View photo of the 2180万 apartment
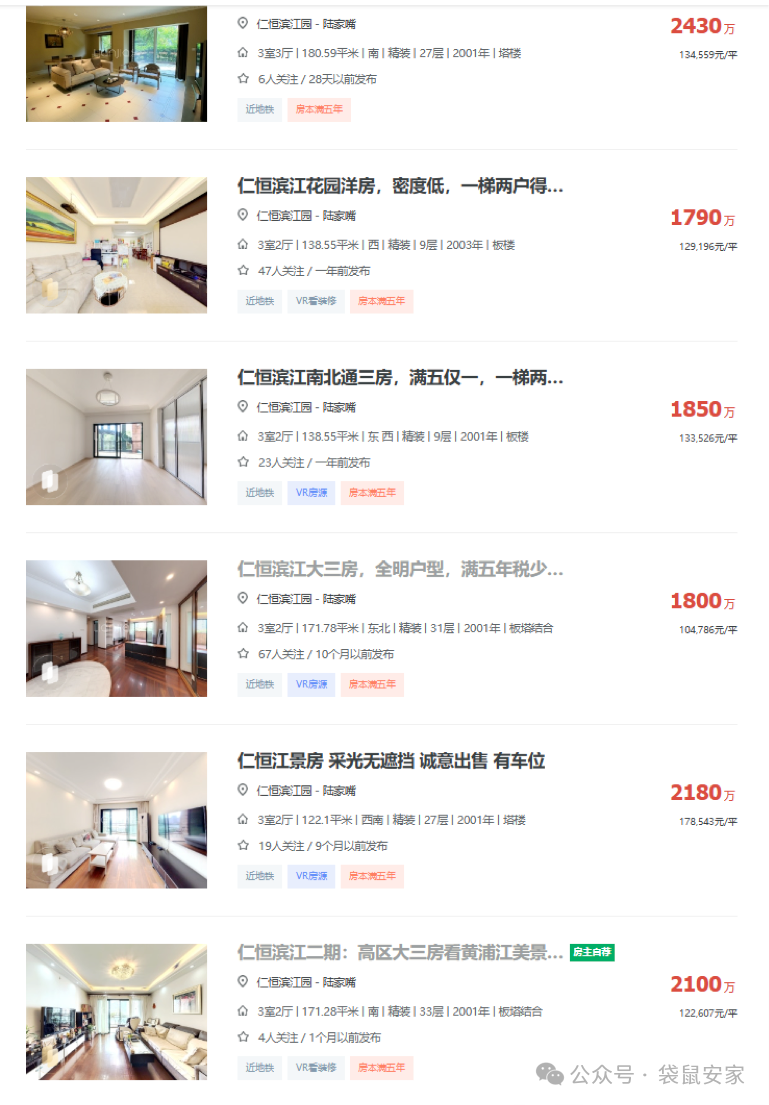 116,820
